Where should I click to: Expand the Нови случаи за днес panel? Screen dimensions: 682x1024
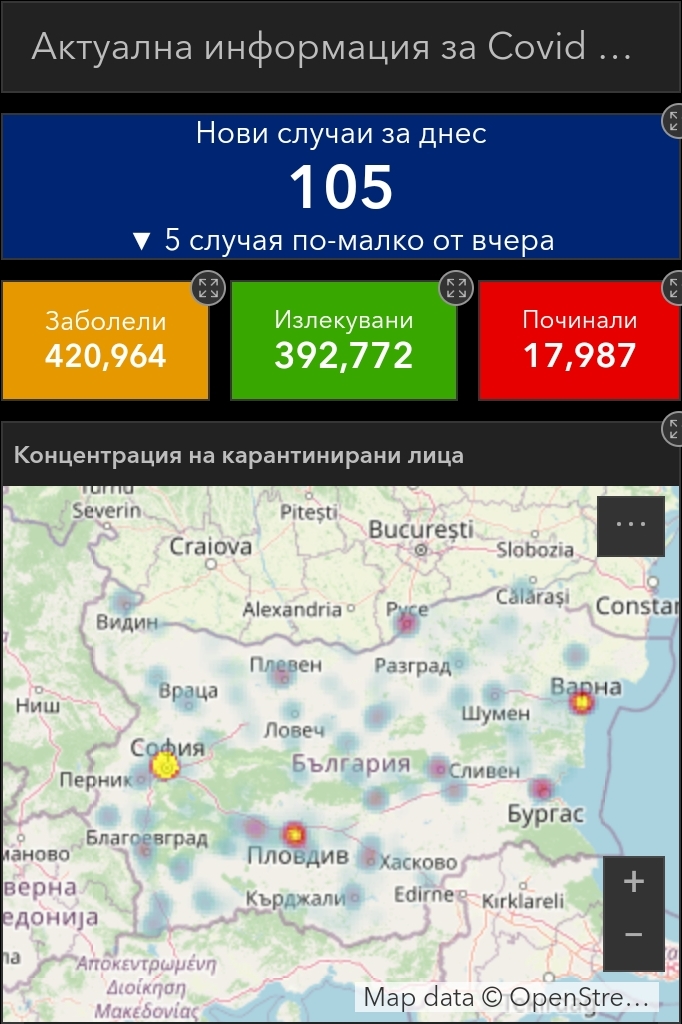[x=674, y=123]
